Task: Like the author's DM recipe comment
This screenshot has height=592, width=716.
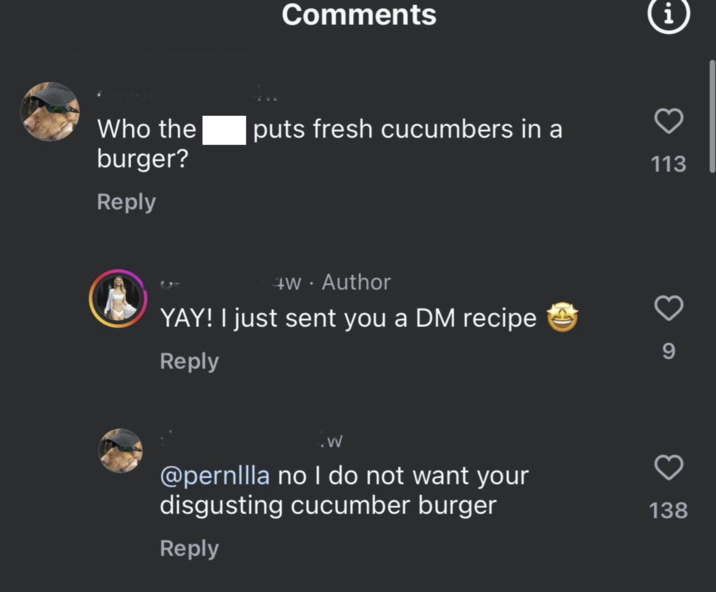Action: pos(668,308)
